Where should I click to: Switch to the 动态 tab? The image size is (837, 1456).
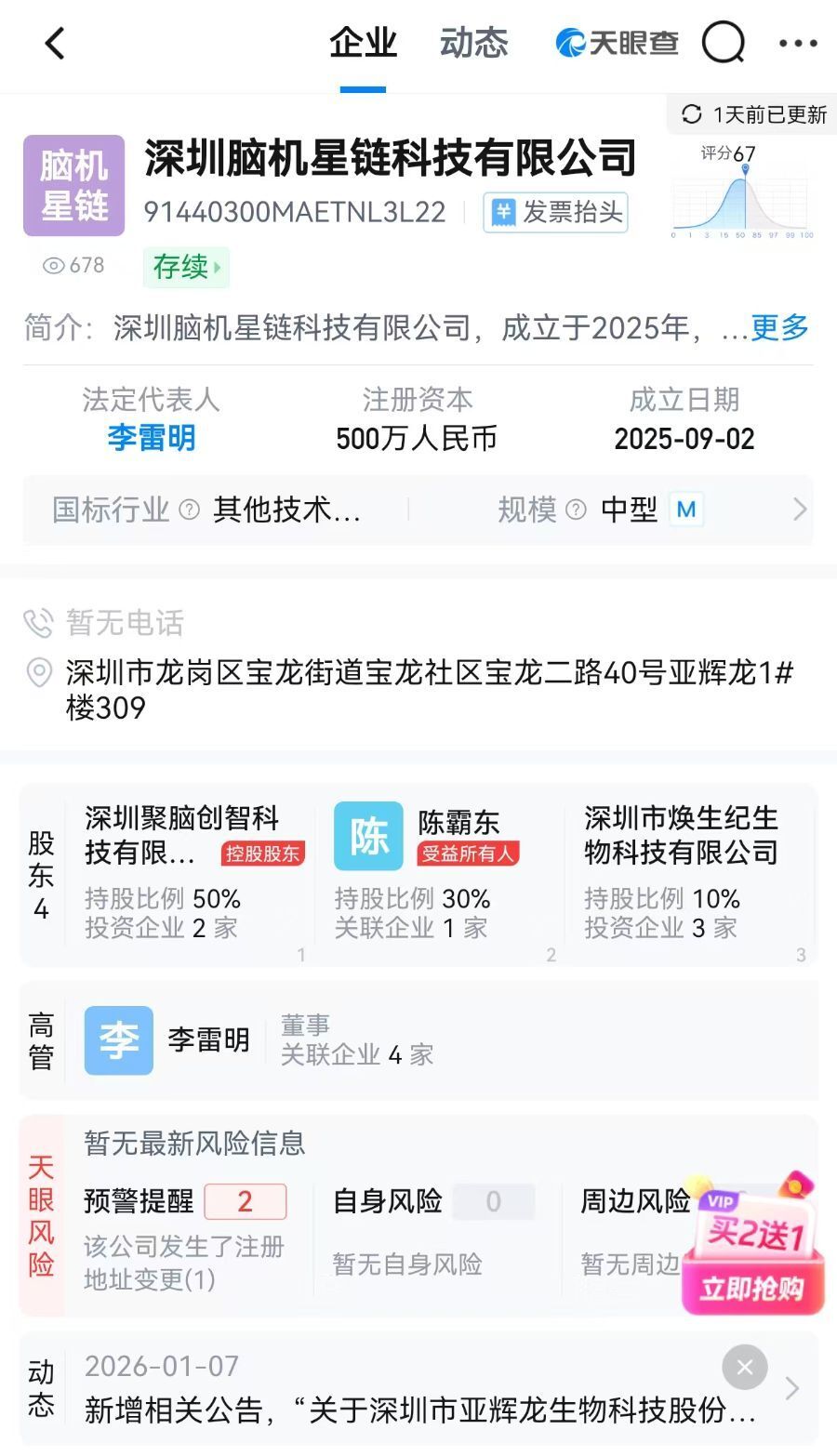tap(473, 43)
